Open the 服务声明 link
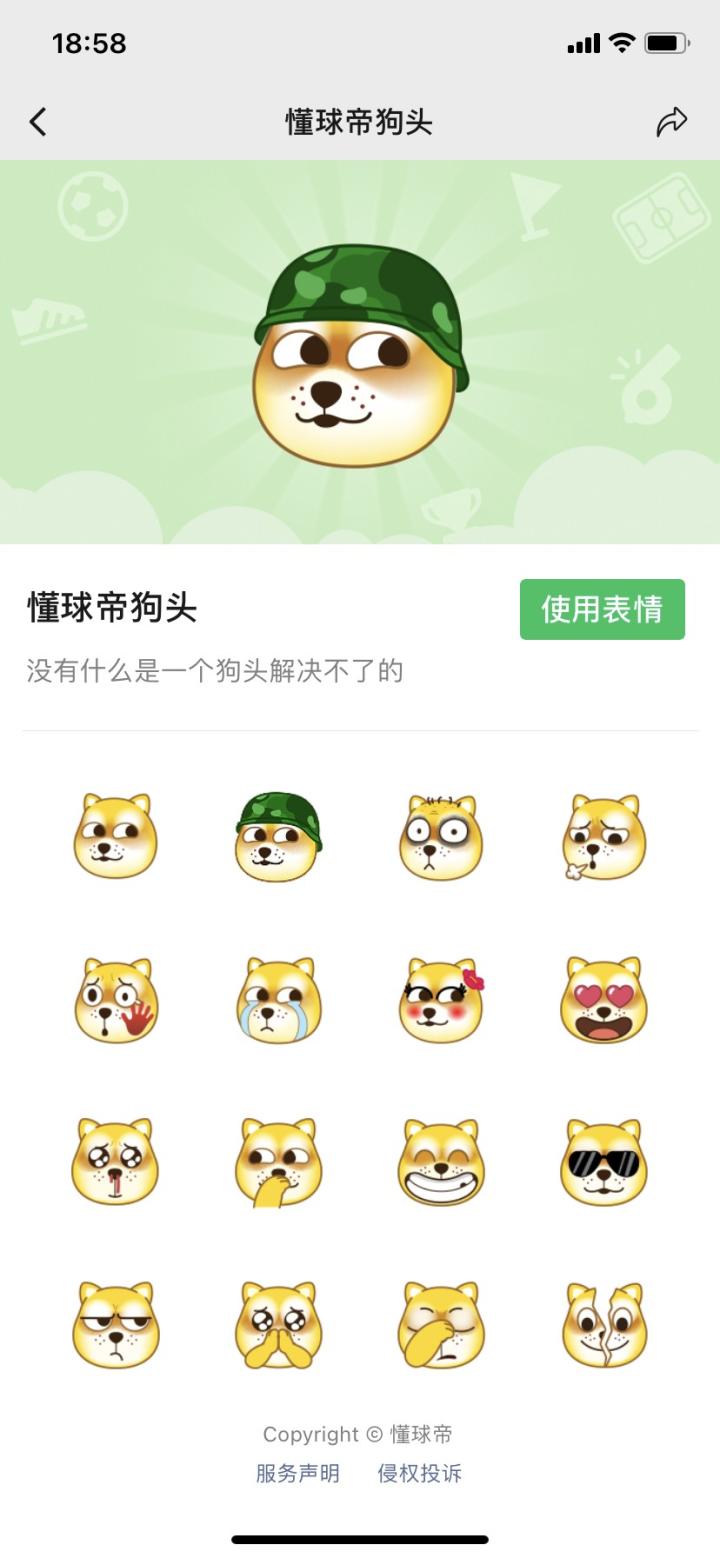Screen dimensions: 720x1558 (x=298, y=1473)
